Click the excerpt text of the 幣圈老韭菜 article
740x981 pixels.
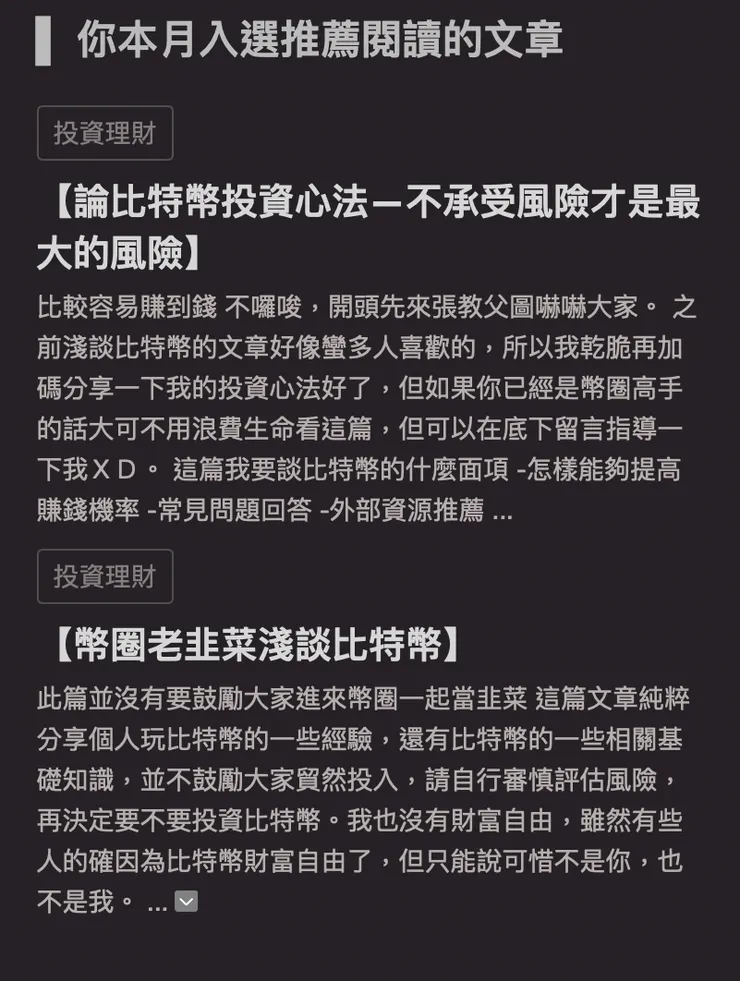pyautogui.click(x=370, y=790)
